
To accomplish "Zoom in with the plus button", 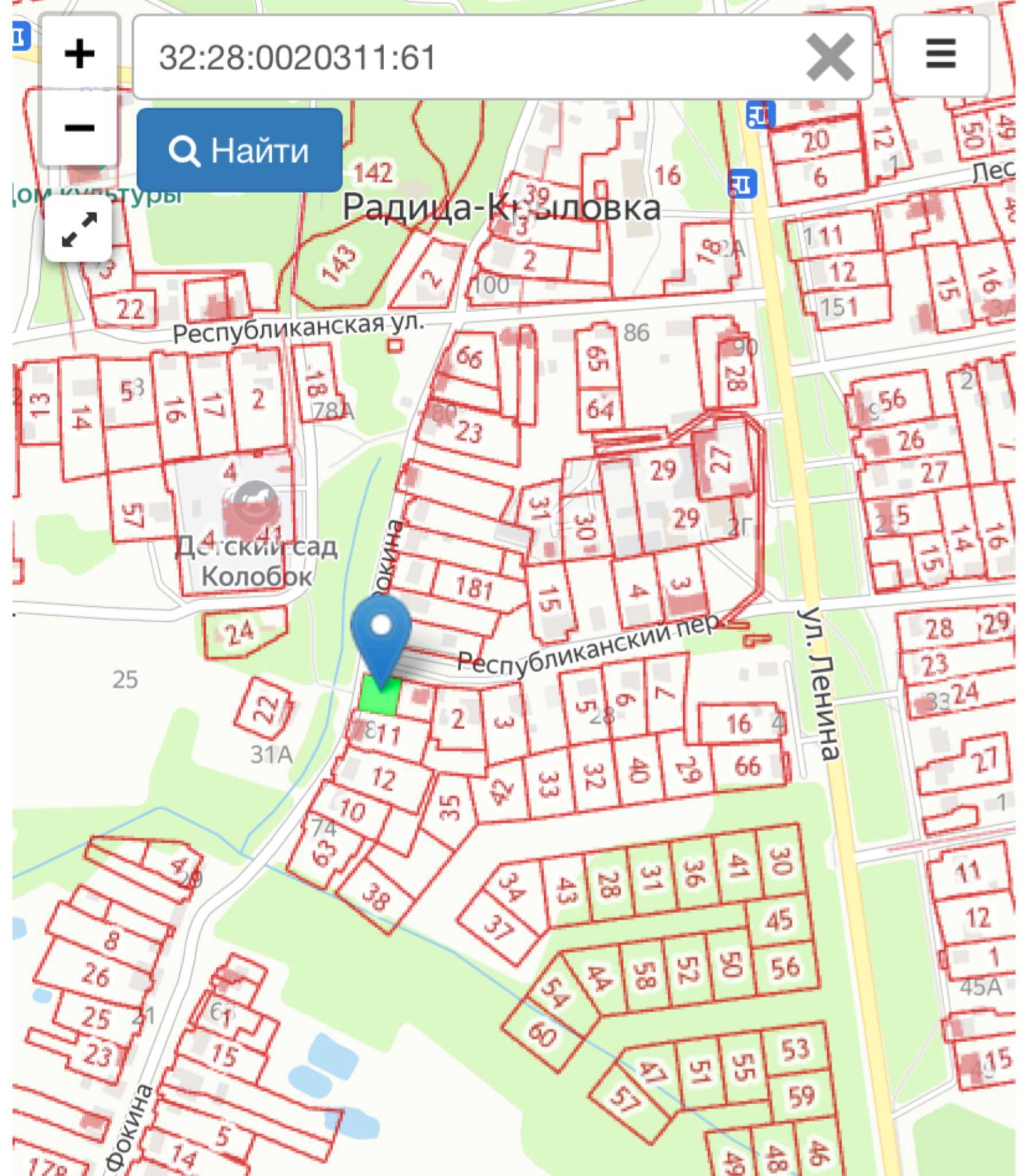I will click(79, 54).
